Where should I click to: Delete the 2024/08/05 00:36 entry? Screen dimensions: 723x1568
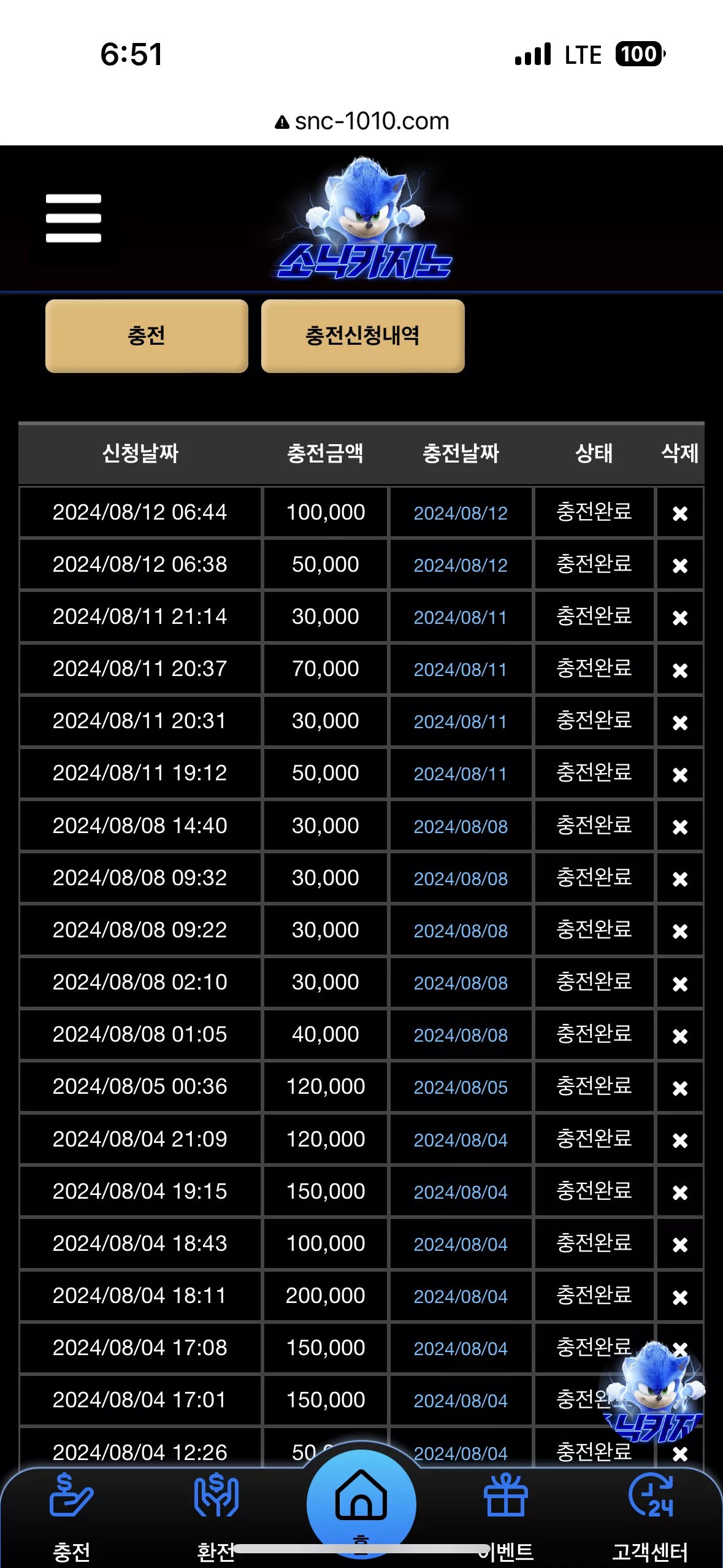(679, 1088)
